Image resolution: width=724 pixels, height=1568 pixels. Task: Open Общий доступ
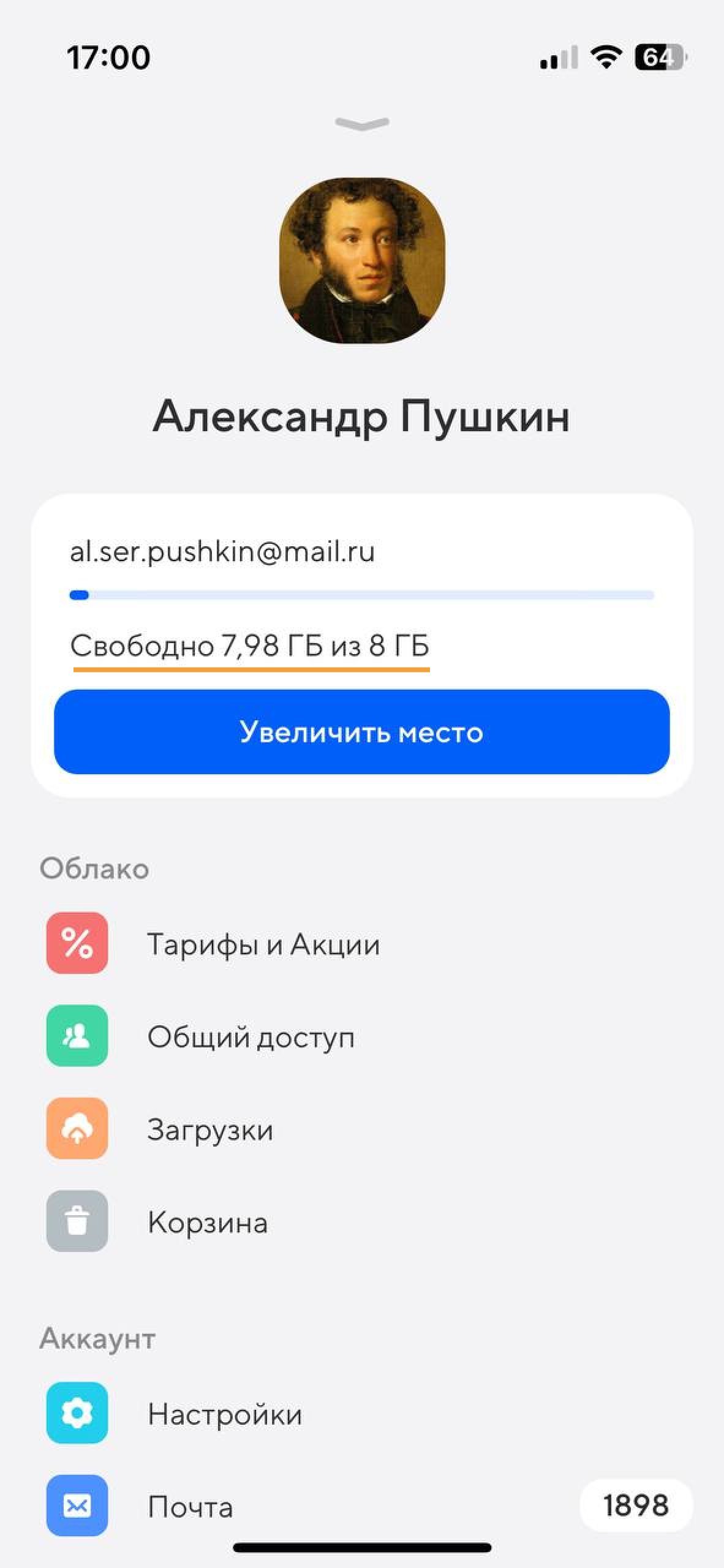tap(251, 1037)
